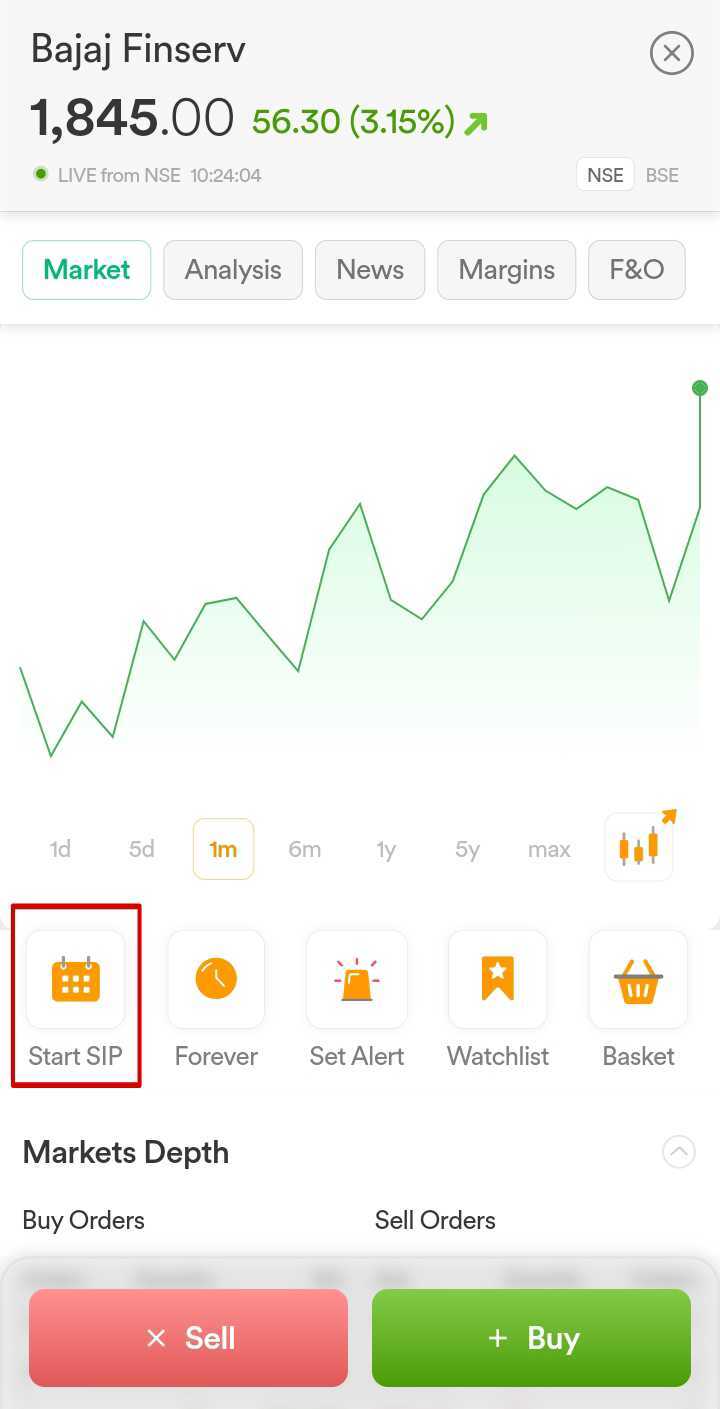Add stock to Watchlist
The width and height of the screenshot is (720, 1409).
(498, 998)
